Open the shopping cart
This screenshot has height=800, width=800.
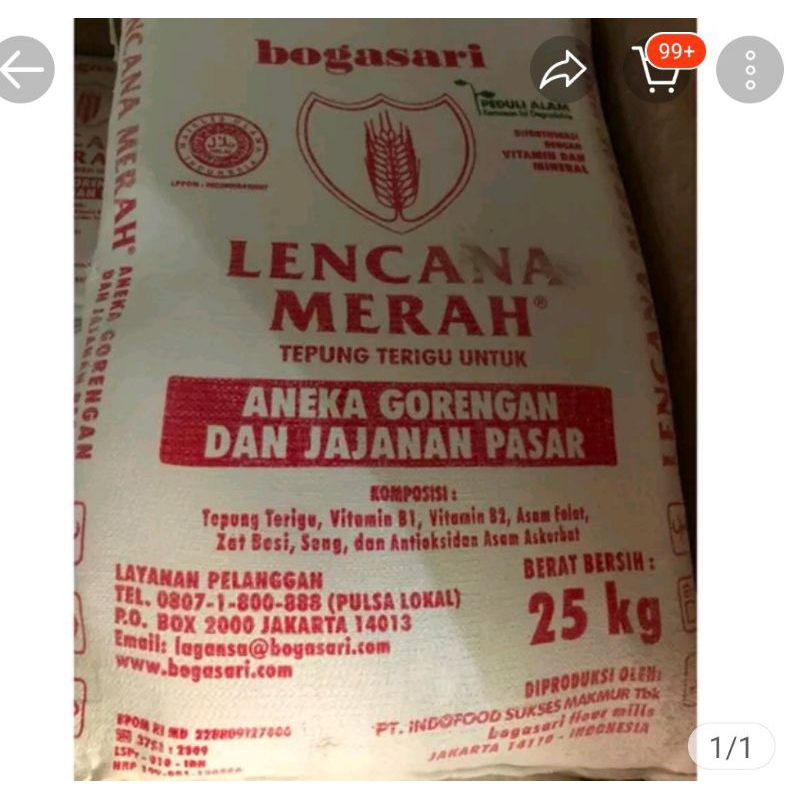click(x=657, y=69)
